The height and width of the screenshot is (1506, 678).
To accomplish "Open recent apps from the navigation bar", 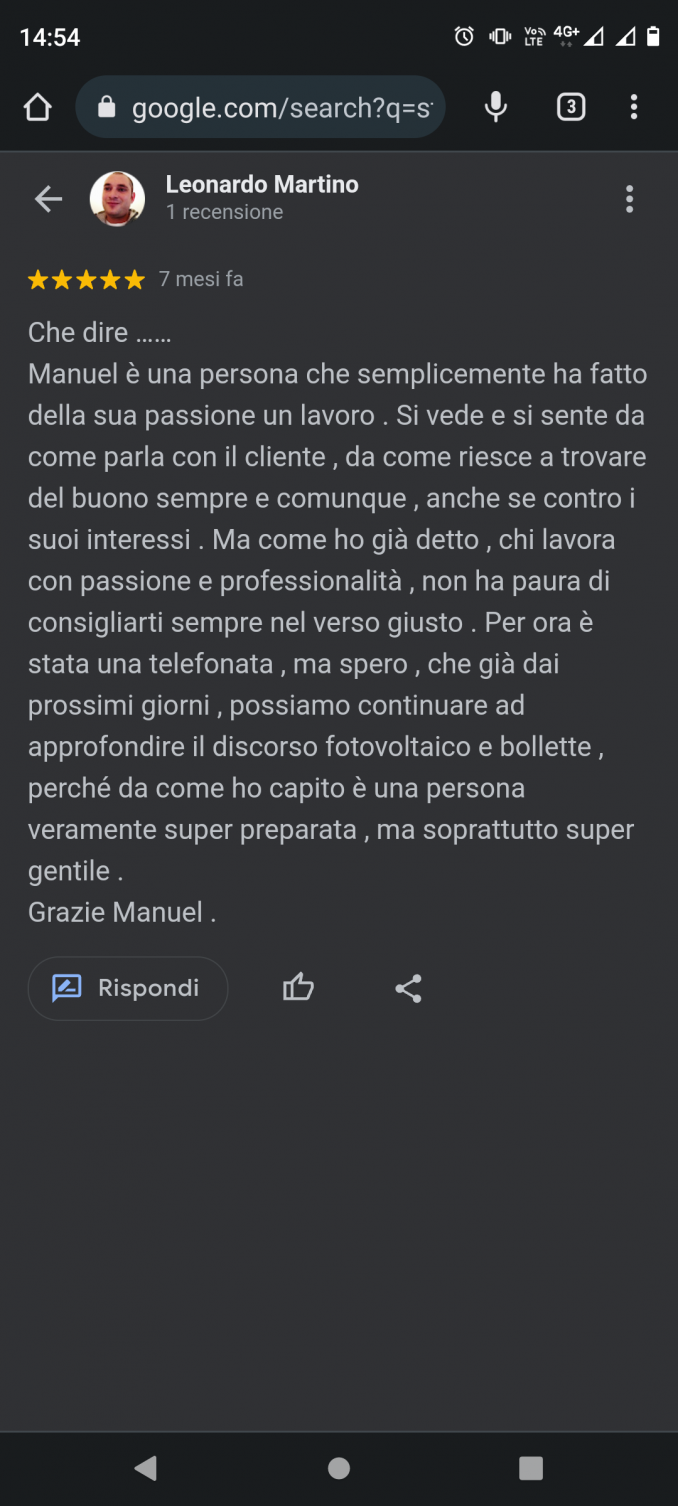I will [531, 1467].
